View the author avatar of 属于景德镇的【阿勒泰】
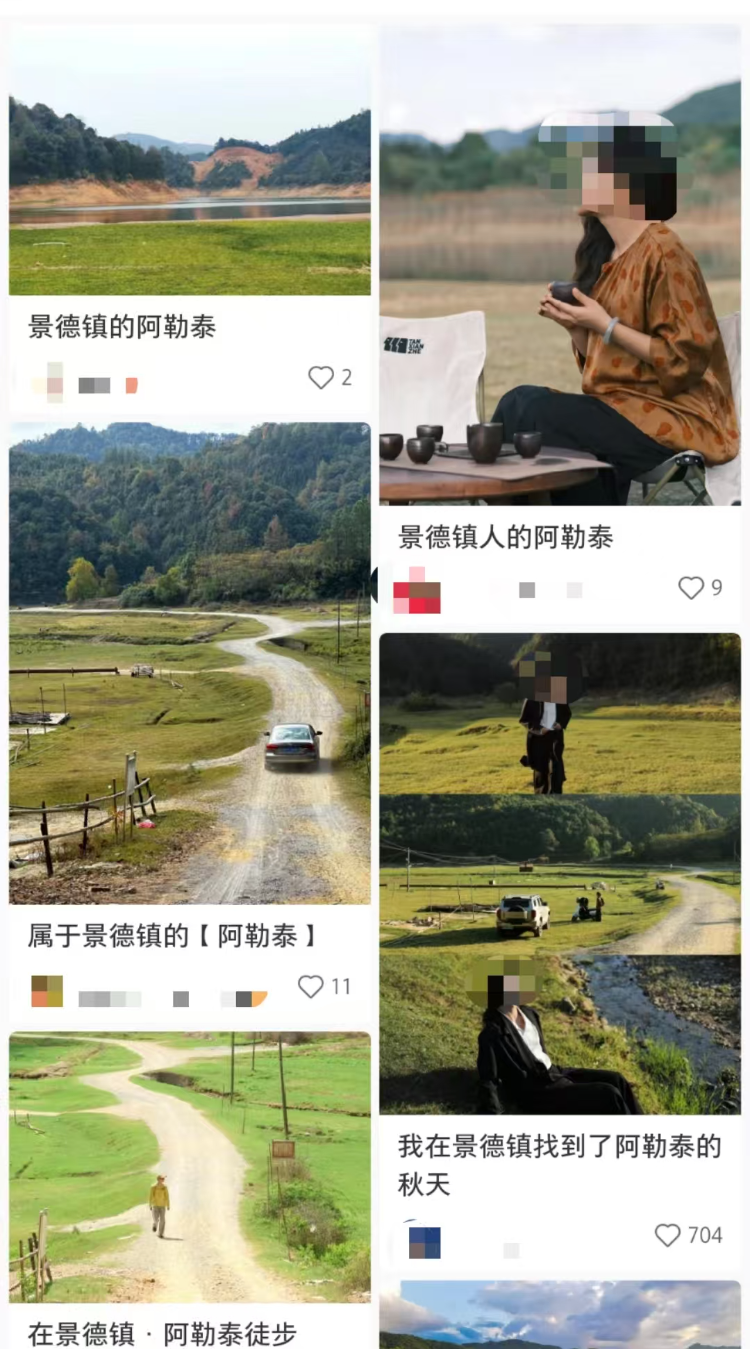 pos(47,991)
